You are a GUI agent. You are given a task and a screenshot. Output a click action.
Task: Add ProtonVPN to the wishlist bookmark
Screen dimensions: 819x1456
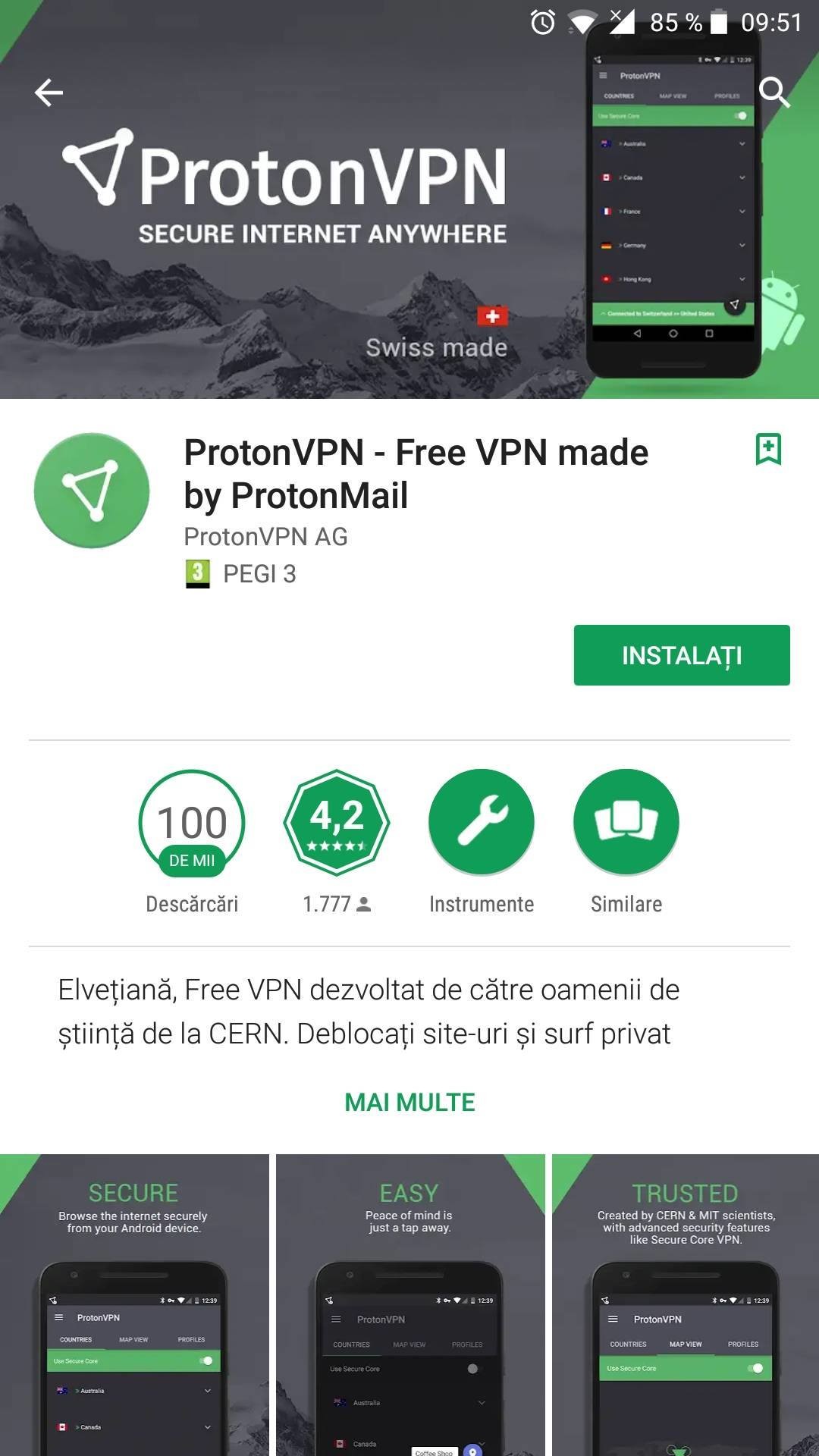(768, 449)
